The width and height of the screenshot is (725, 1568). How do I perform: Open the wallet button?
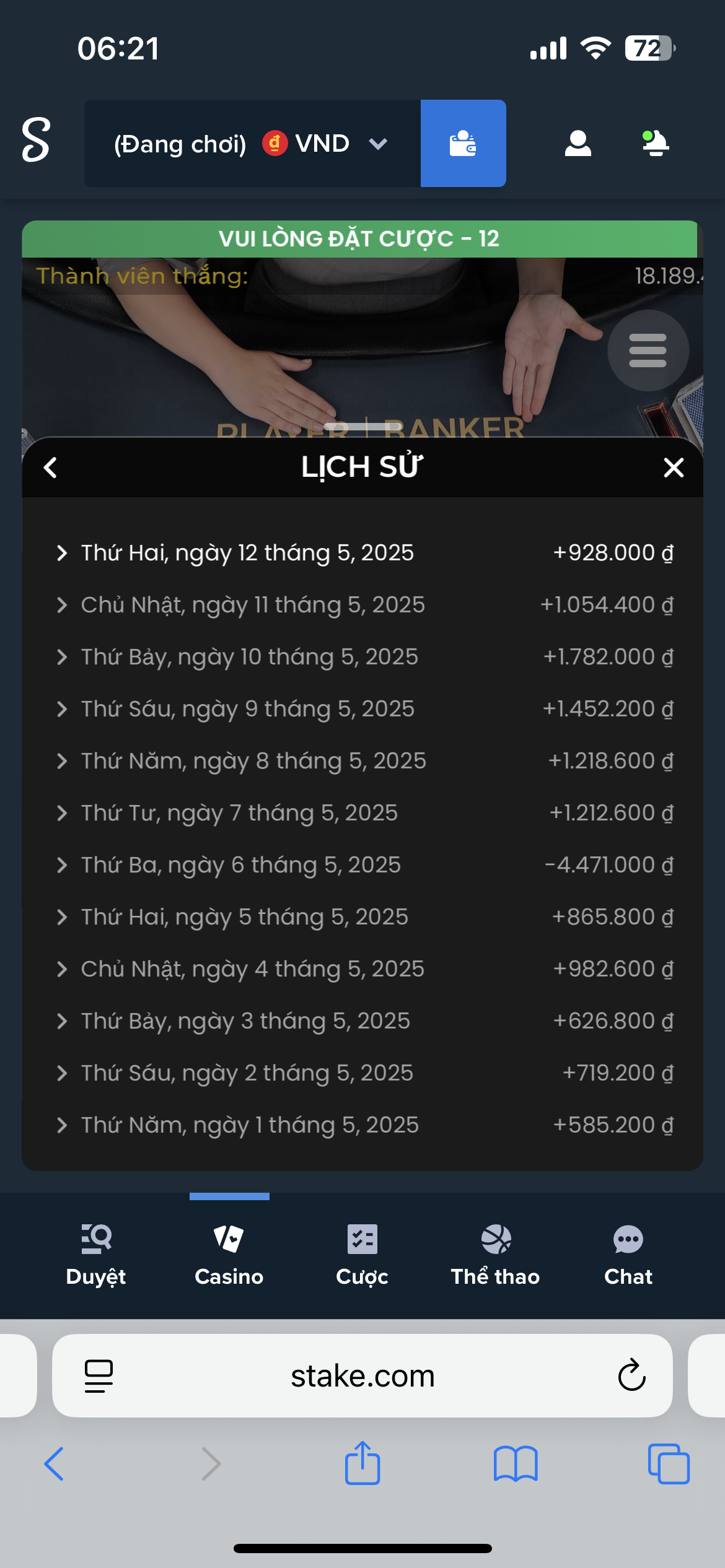click(463, 143)
